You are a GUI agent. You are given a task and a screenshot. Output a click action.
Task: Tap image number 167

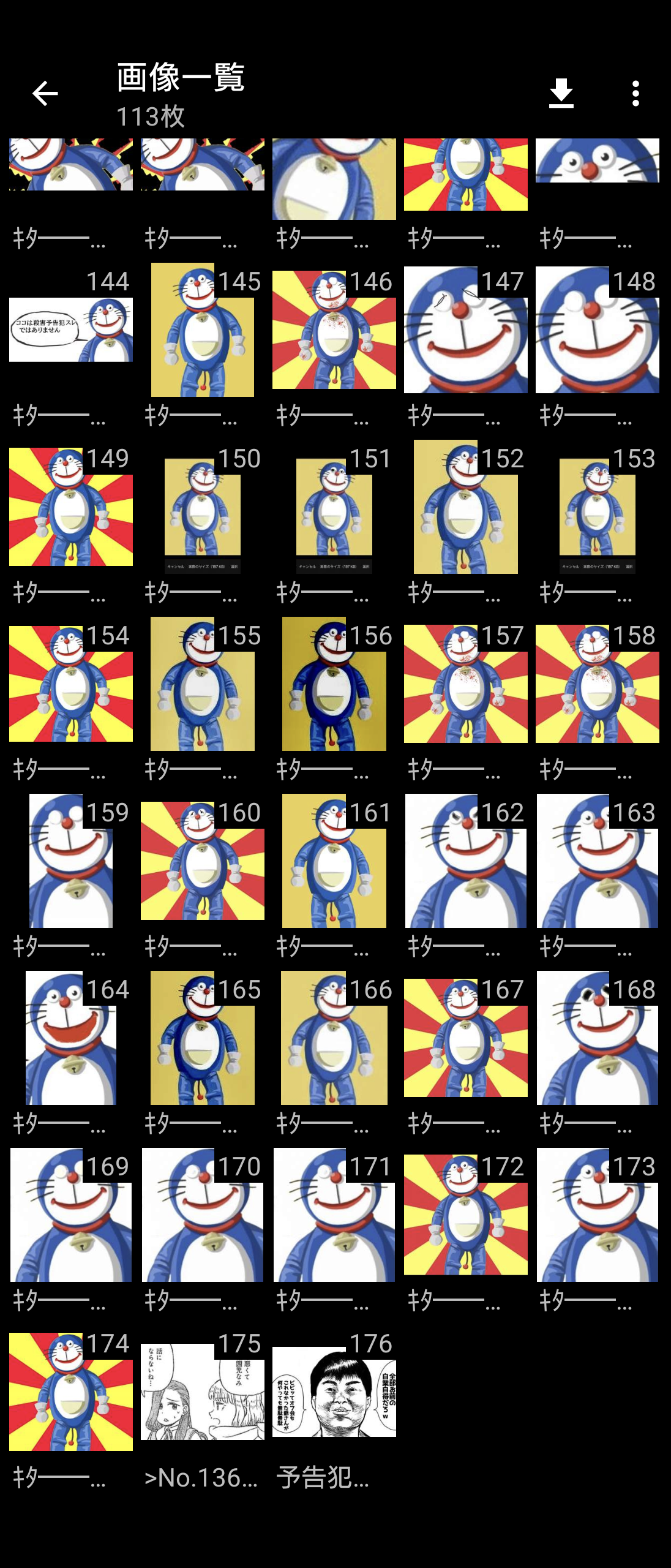[465, 1038]
